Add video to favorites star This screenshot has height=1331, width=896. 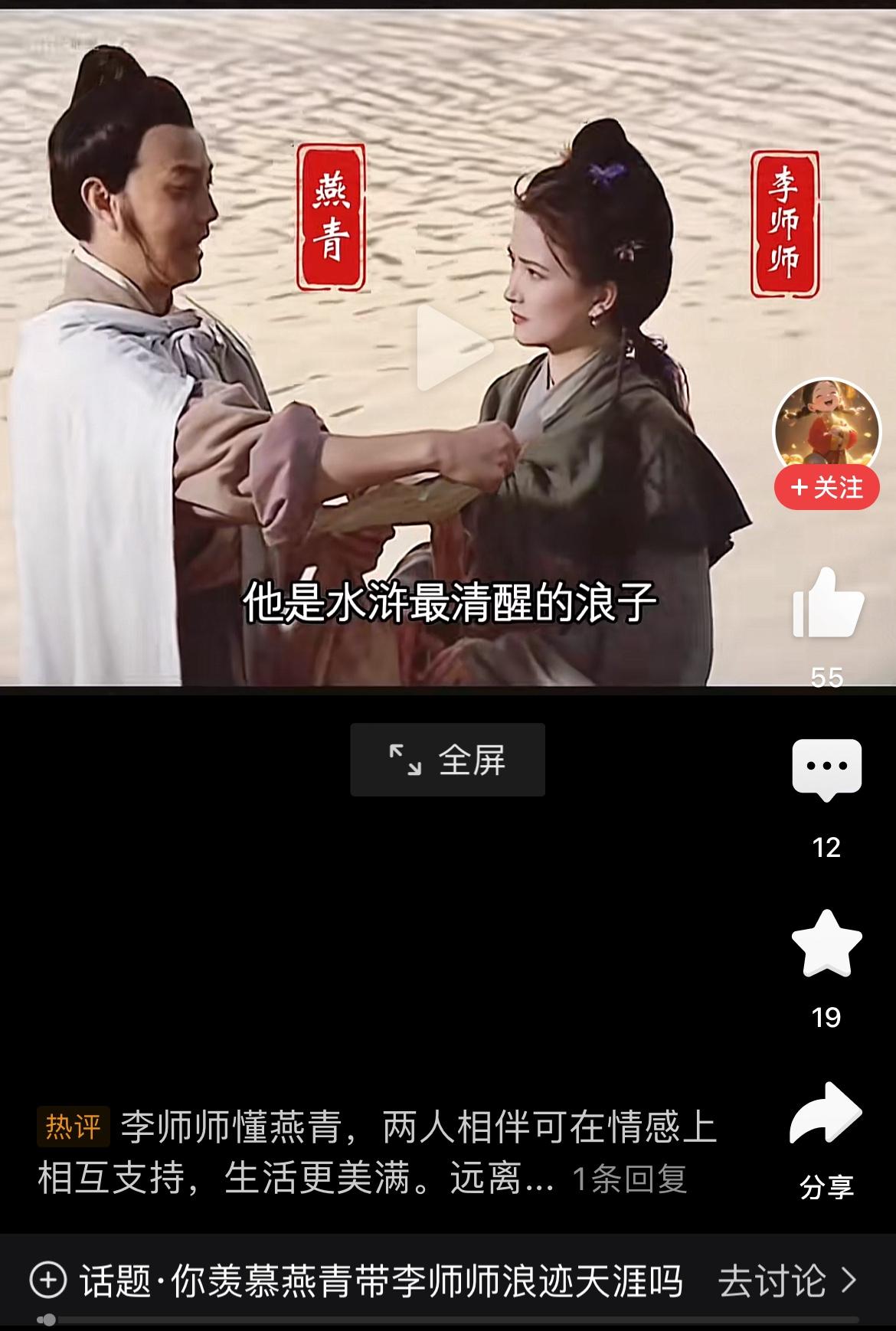click(826, 945)
